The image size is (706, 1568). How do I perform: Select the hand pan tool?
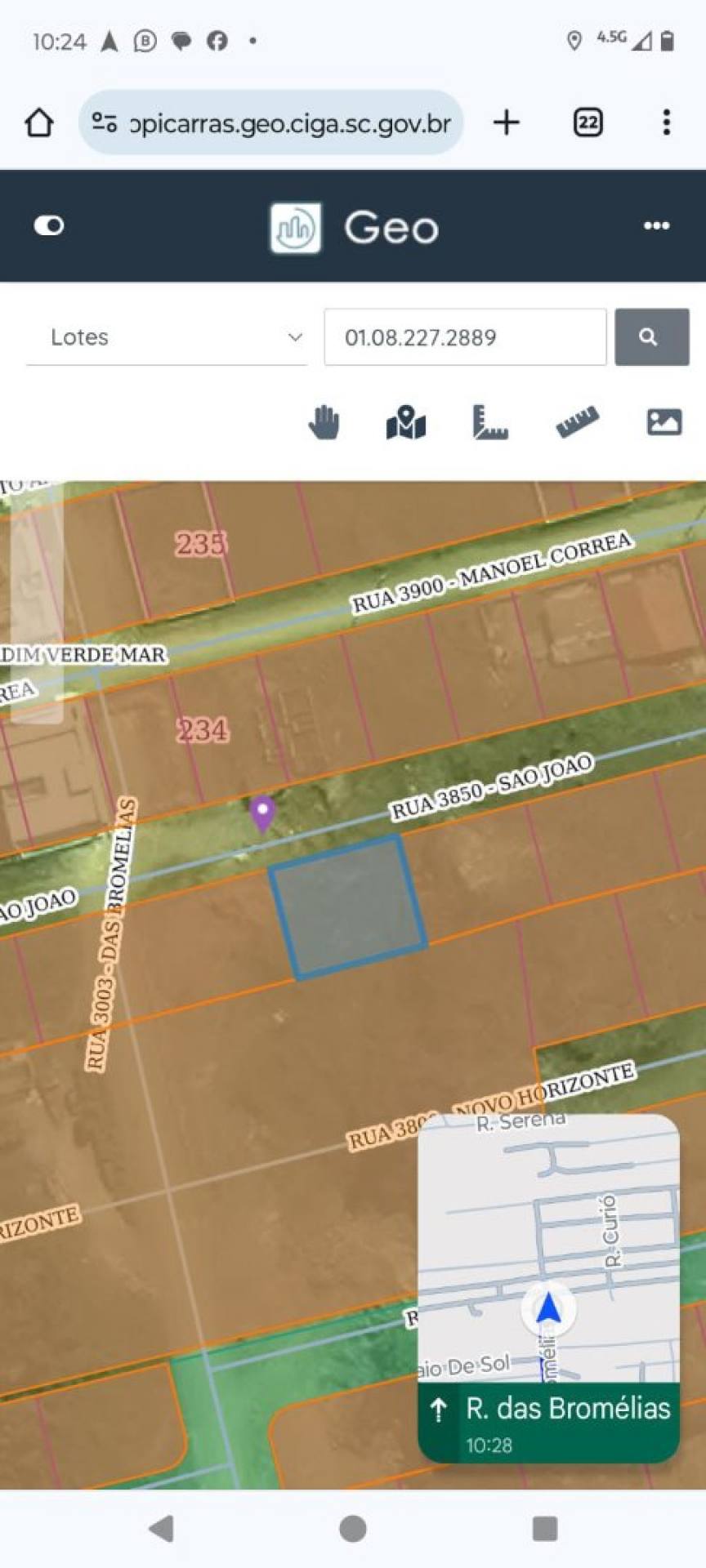[x=324, y=423]
